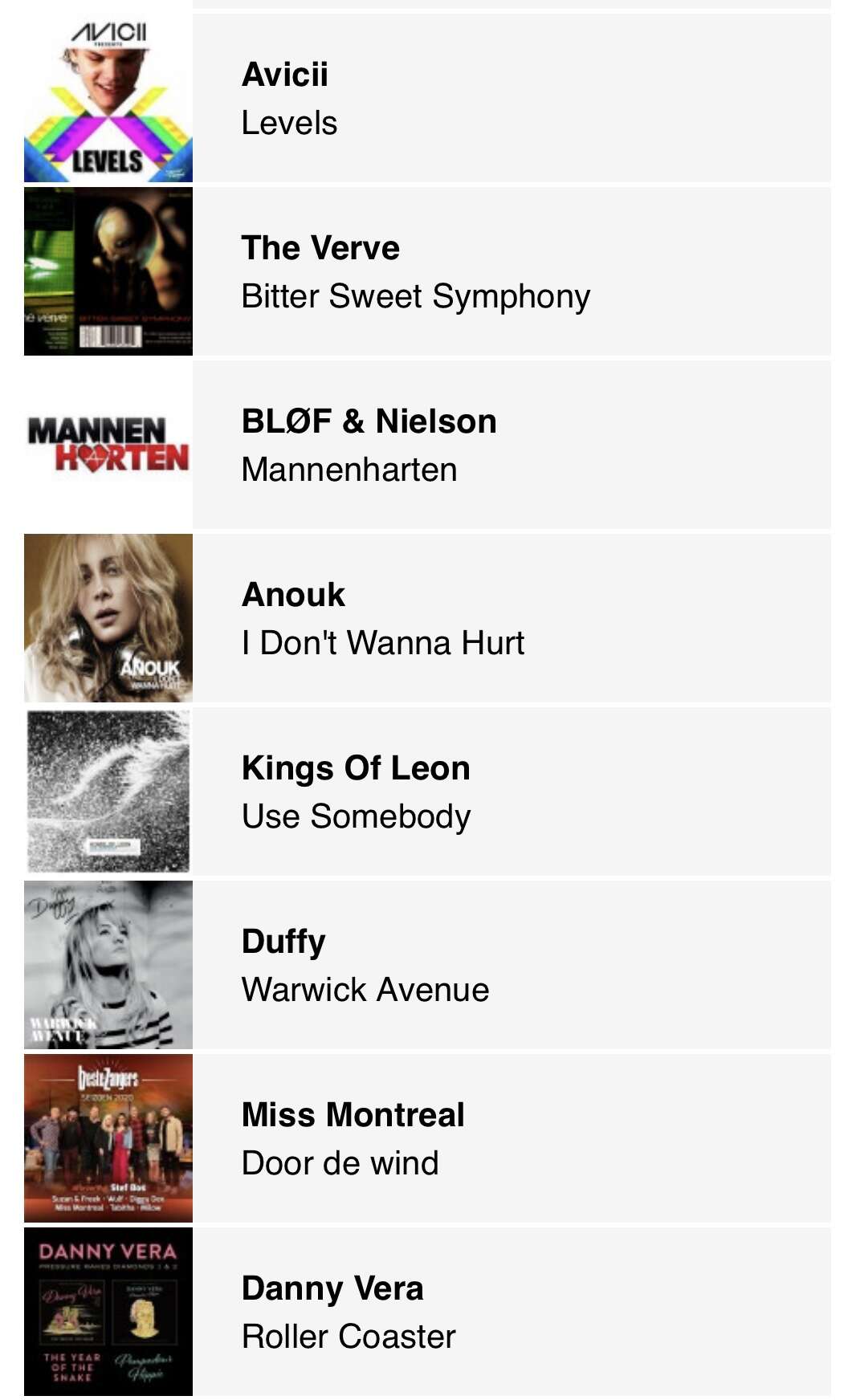
Task: Open the Avicii Levels track row
Action: [x=427, y=98]
